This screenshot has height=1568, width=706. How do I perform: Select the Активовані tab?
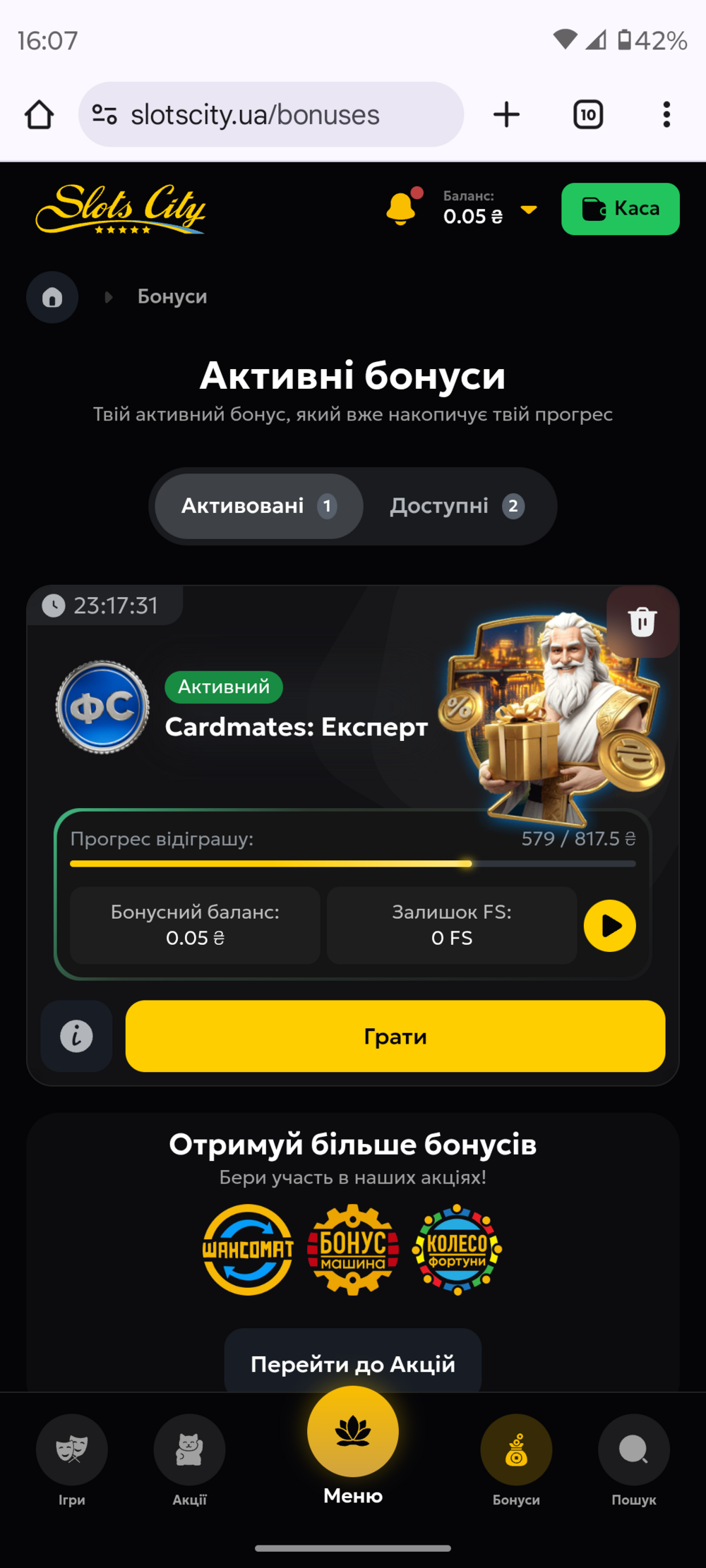(259, 506)
